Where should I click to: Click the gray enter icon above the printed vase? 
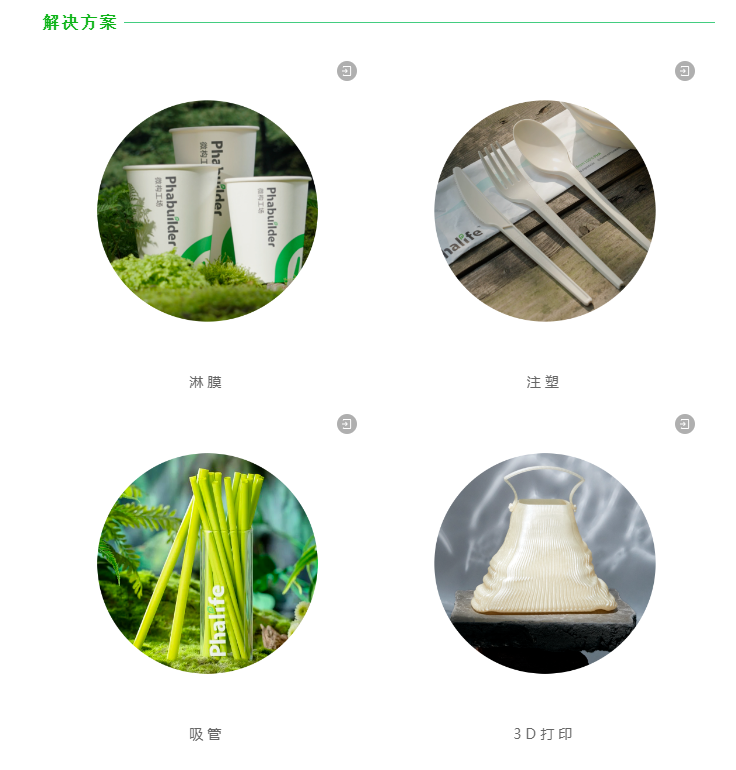(x=683, y=423)
